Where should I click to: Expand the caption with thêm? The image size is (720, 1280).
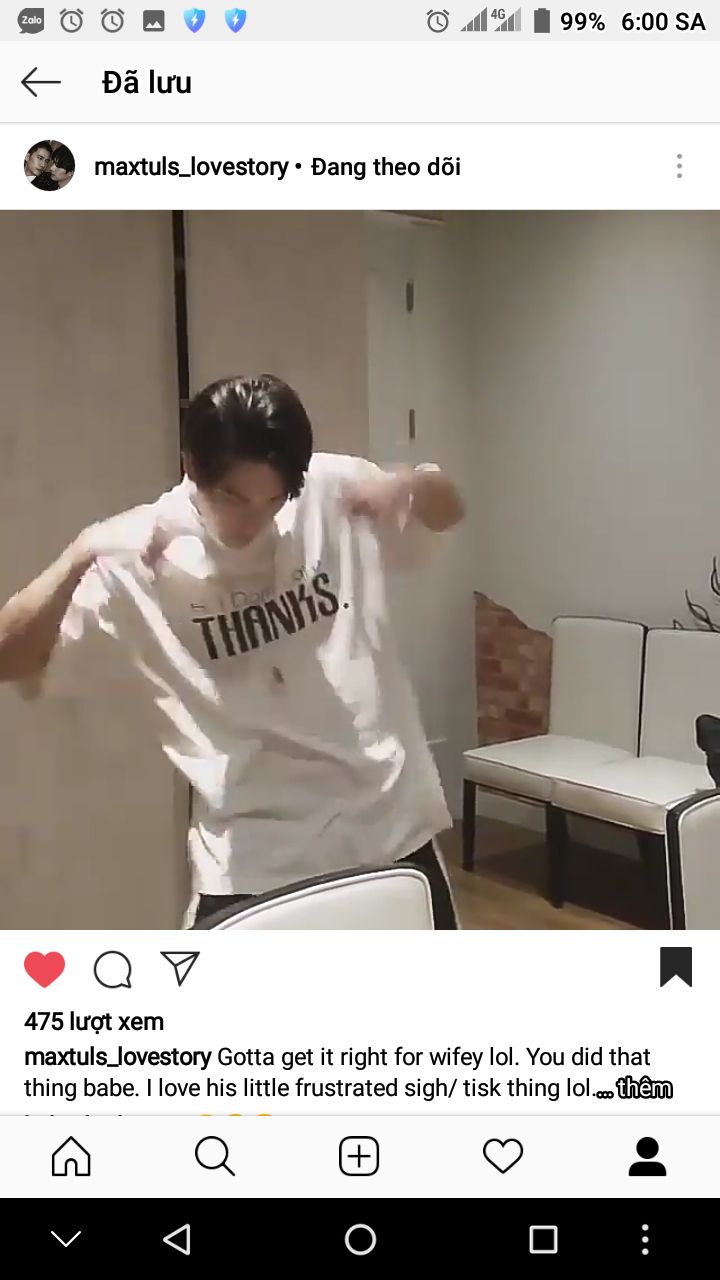point(644,1088)
